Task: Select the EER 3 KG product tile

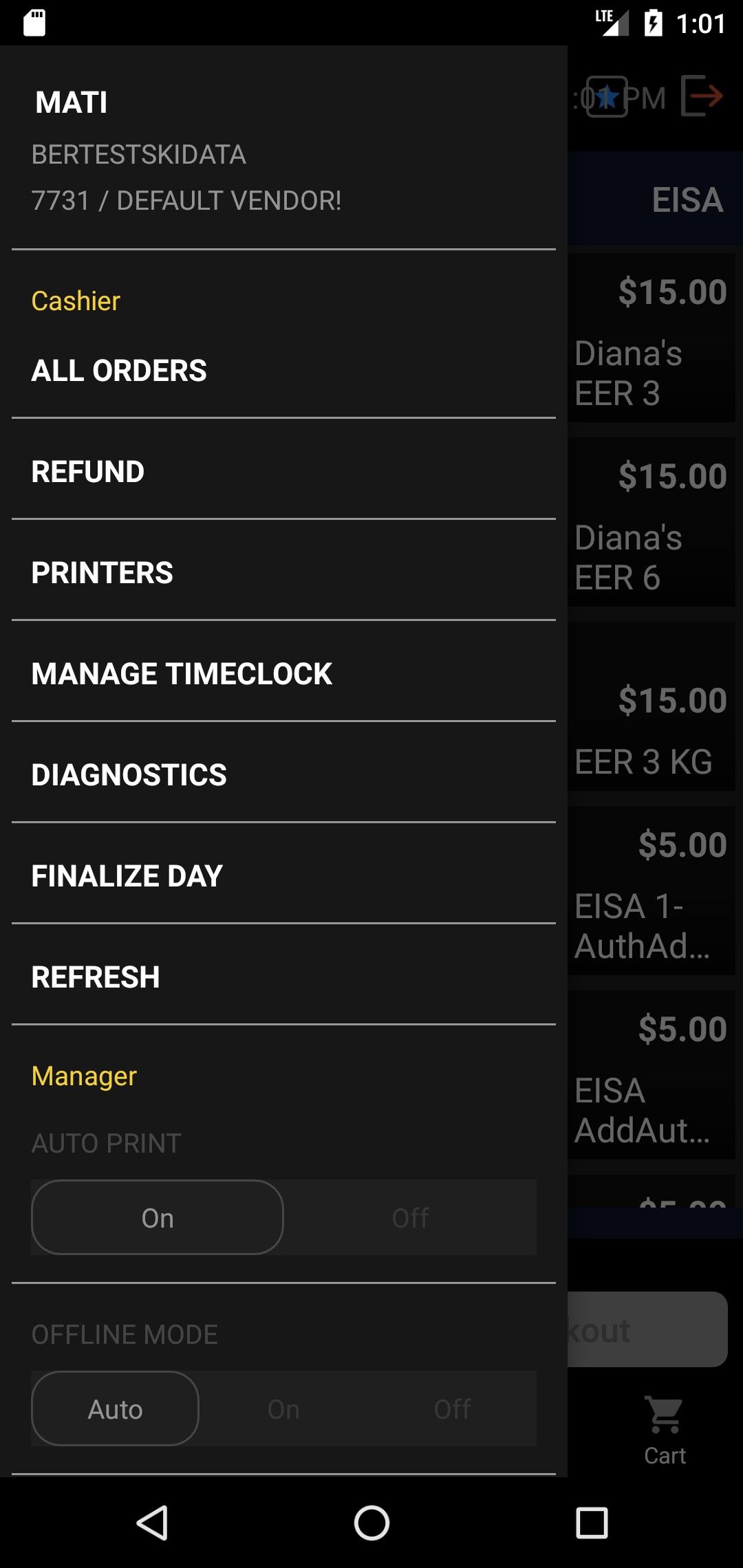Action: [x=652, y=706]
